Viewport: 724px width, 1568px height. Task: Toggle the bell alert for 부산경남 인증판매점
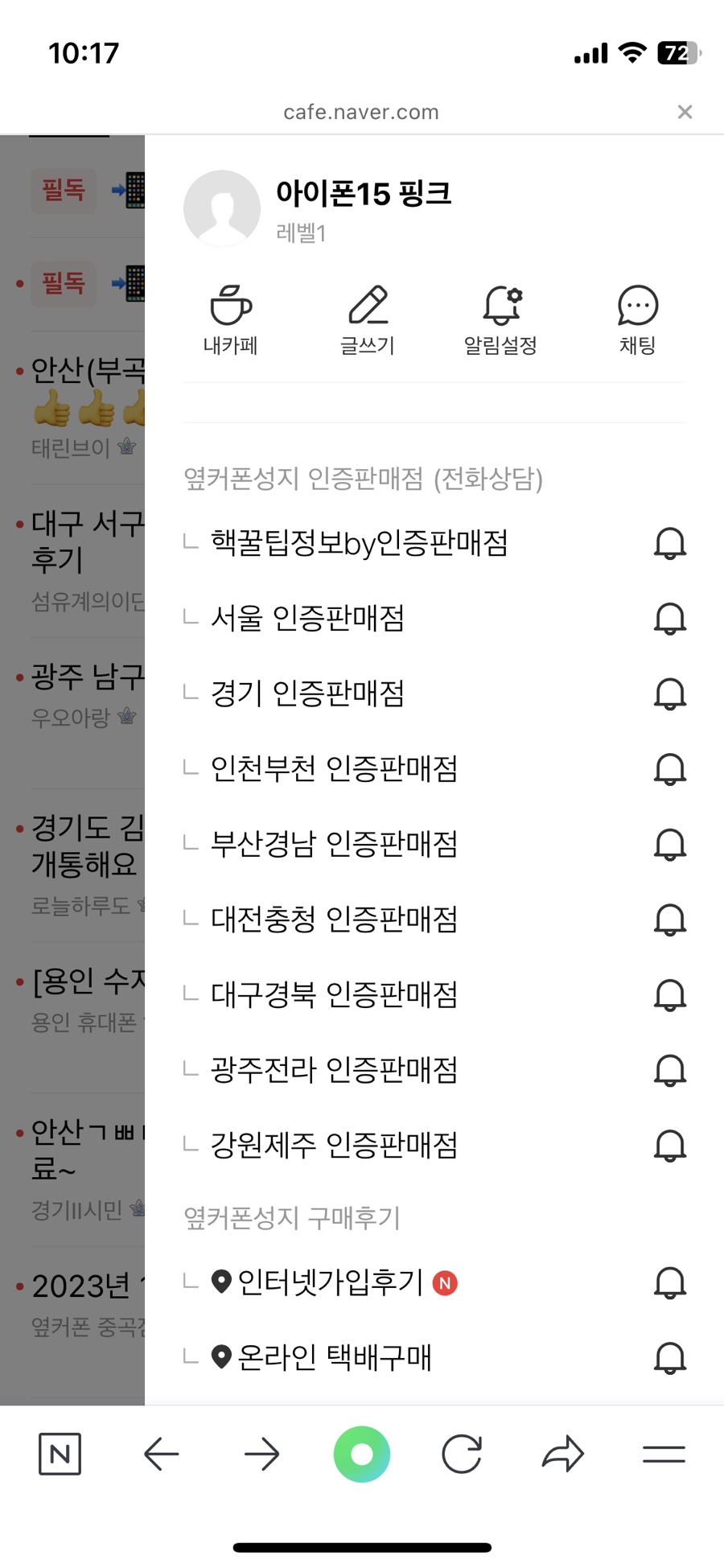coord(669,845)
